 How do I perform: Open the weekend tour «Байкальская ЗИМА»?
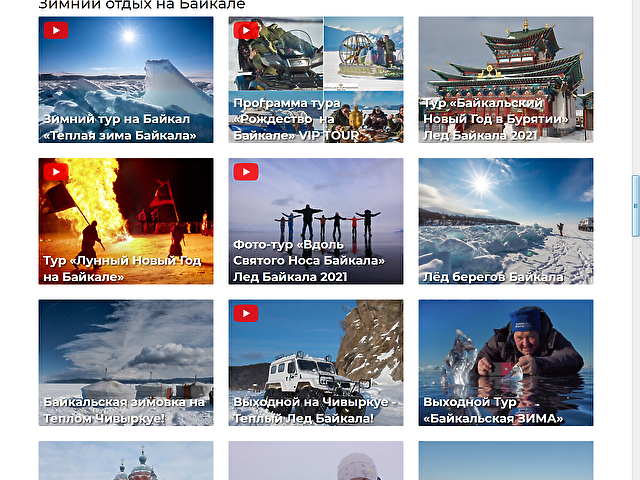[x=505, y=363]
